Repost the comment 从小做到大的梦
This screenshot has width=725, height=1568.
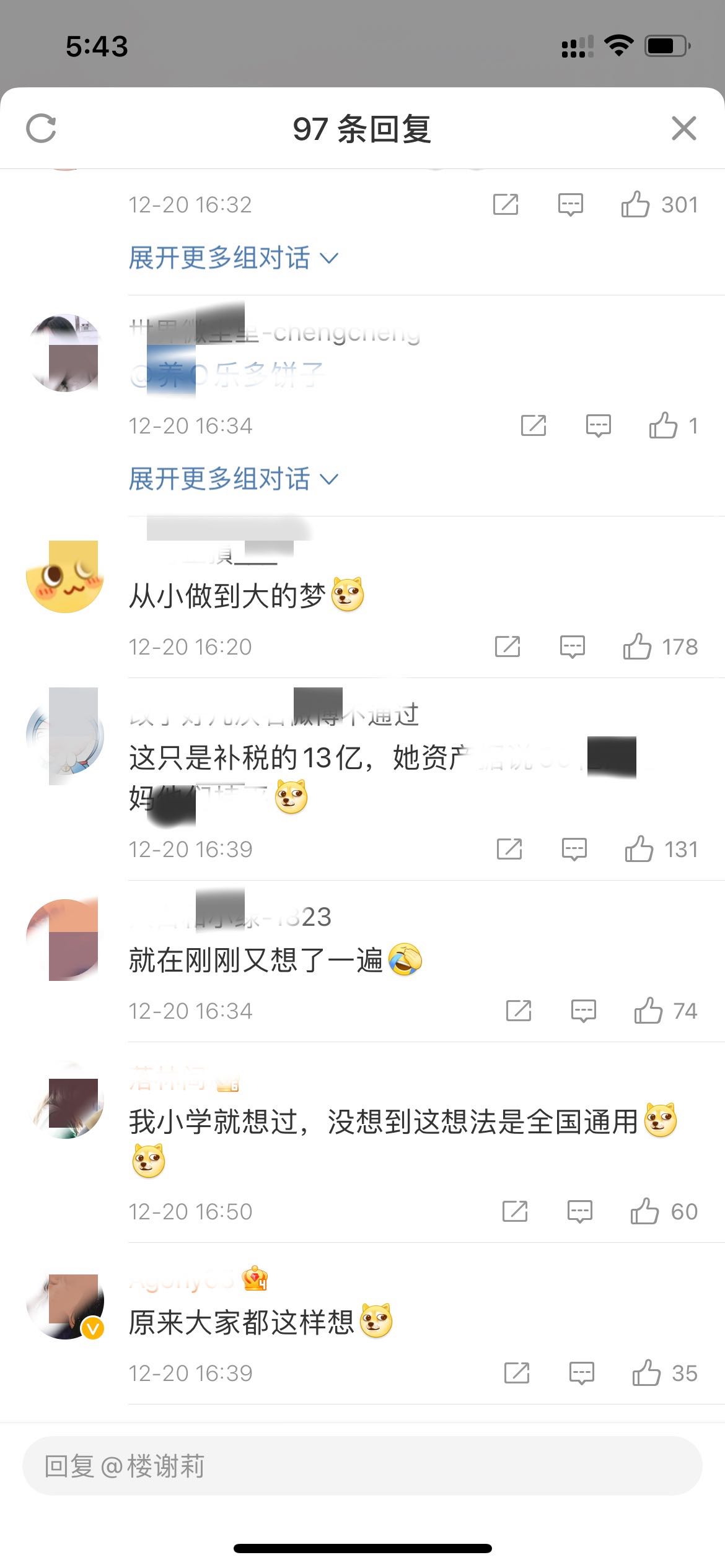[x=507, y=647]
